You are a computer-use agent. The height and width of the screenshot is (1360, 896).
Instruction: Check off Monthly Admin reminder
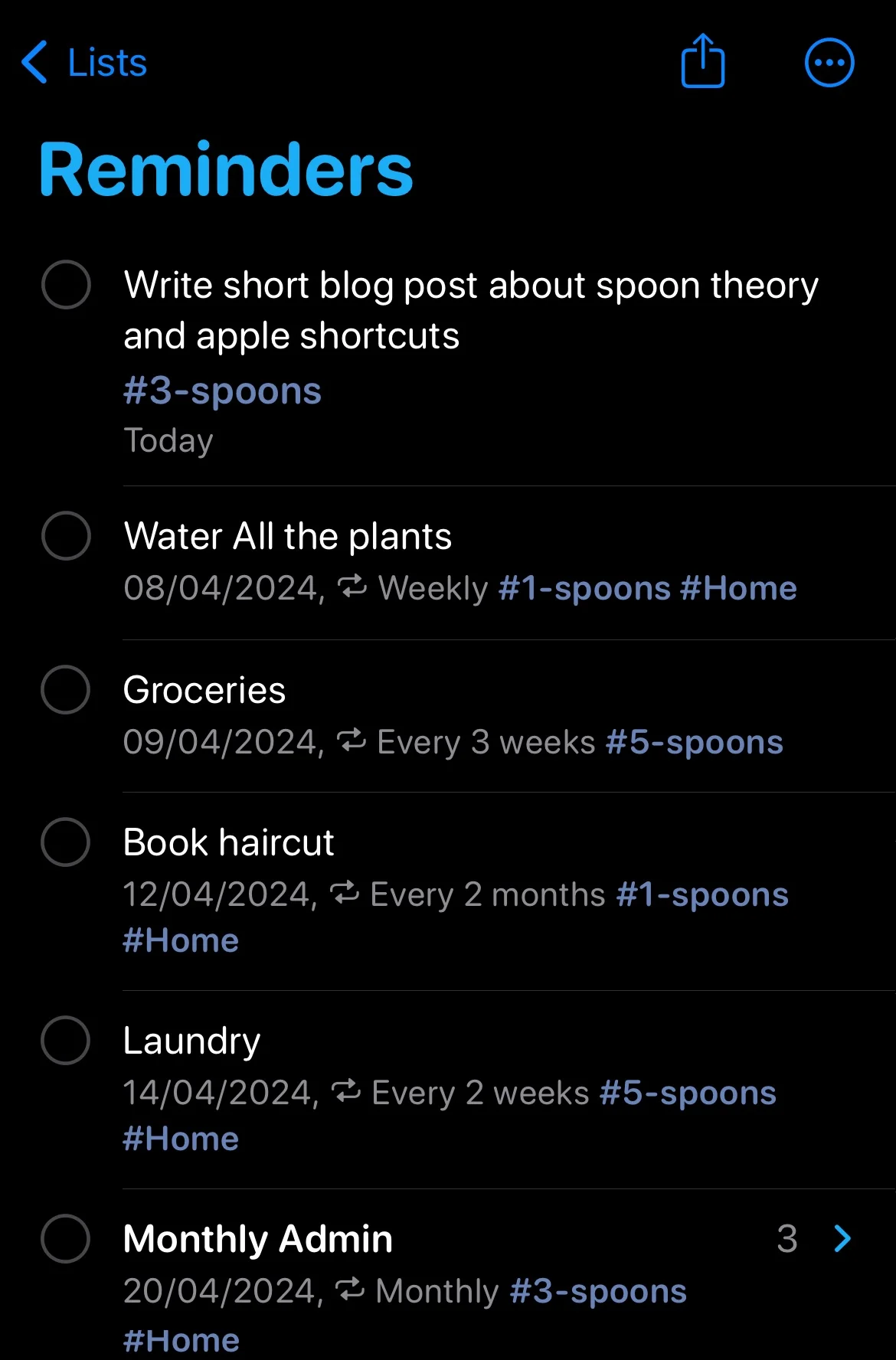coord(66,1238)
